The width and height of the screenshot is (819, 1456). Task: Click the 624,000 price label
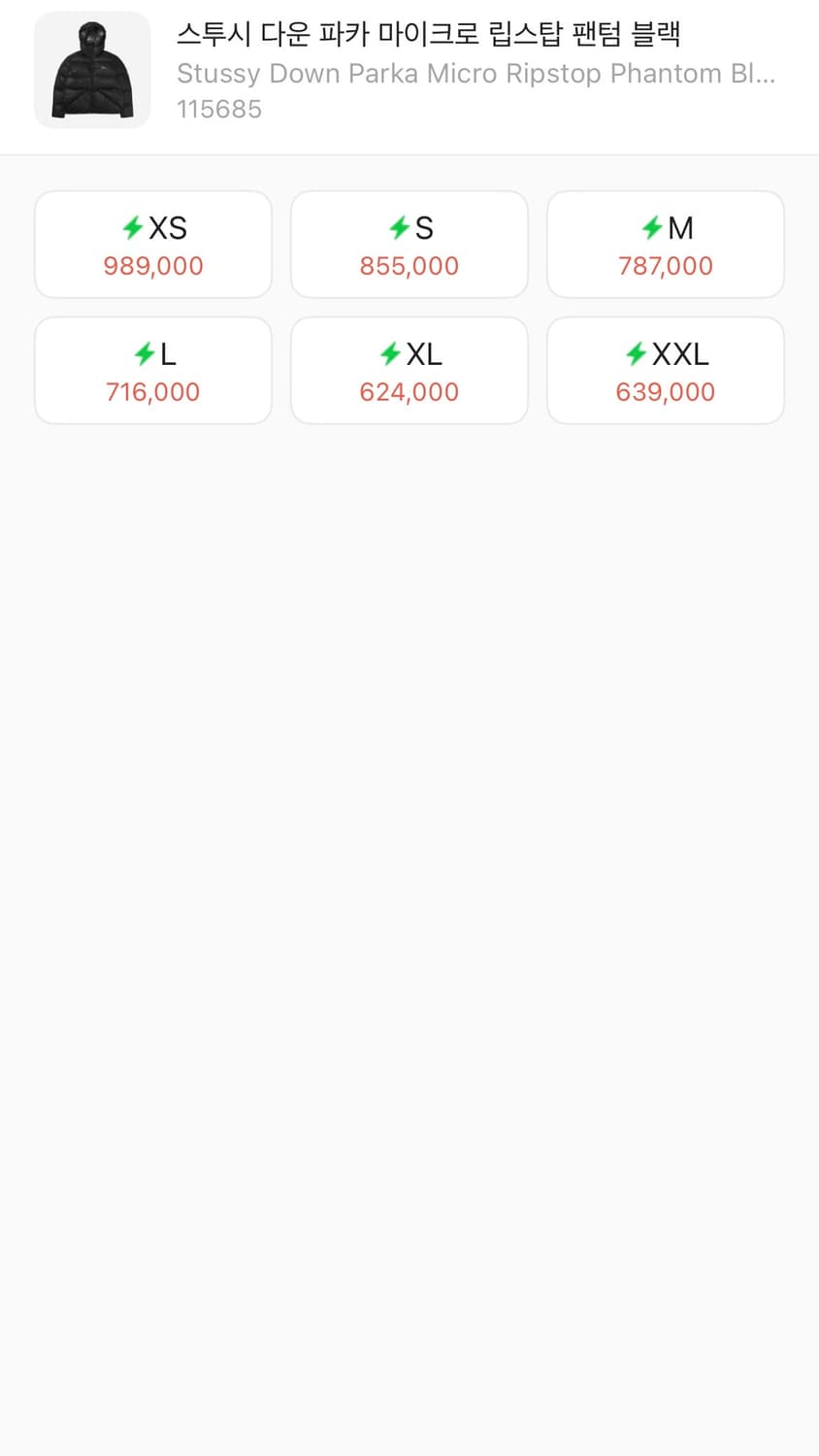(x=409, y=391)
